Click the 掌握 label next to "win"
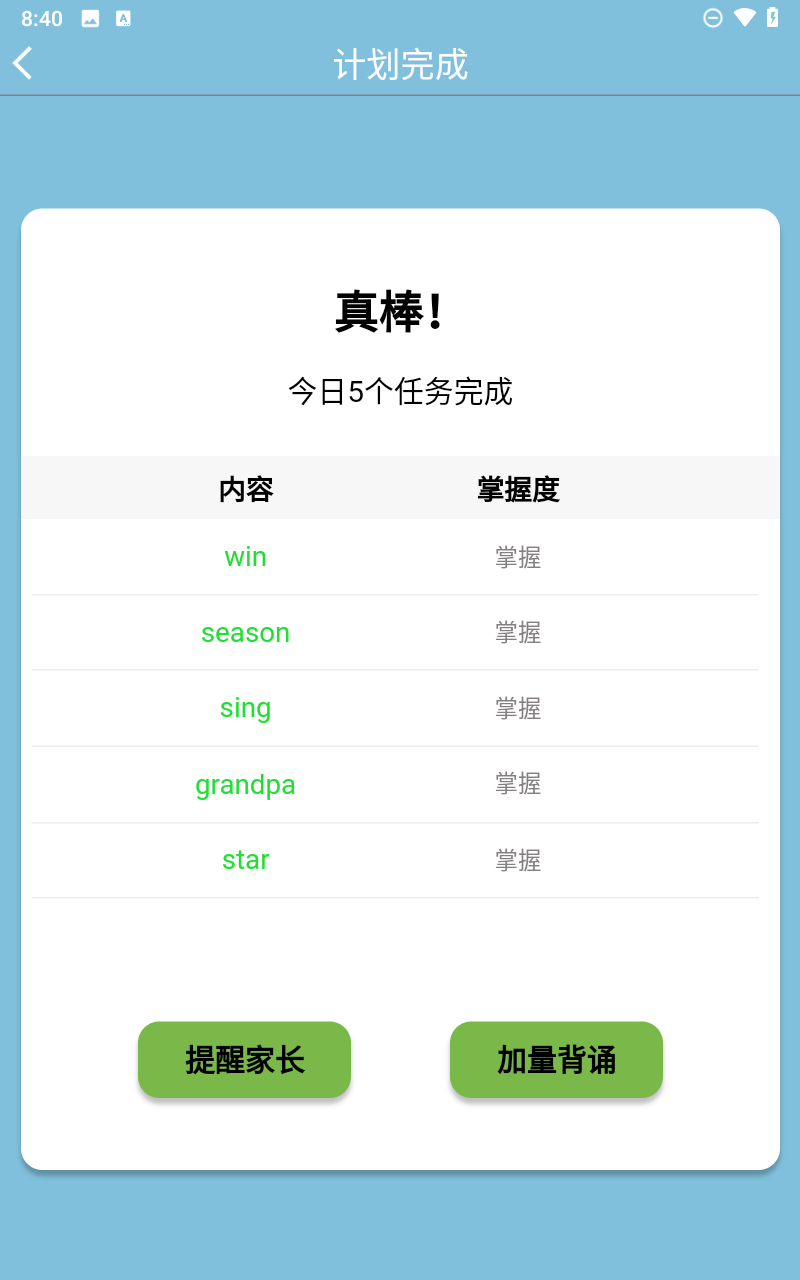800x1280 pixels. pos(517,557)
